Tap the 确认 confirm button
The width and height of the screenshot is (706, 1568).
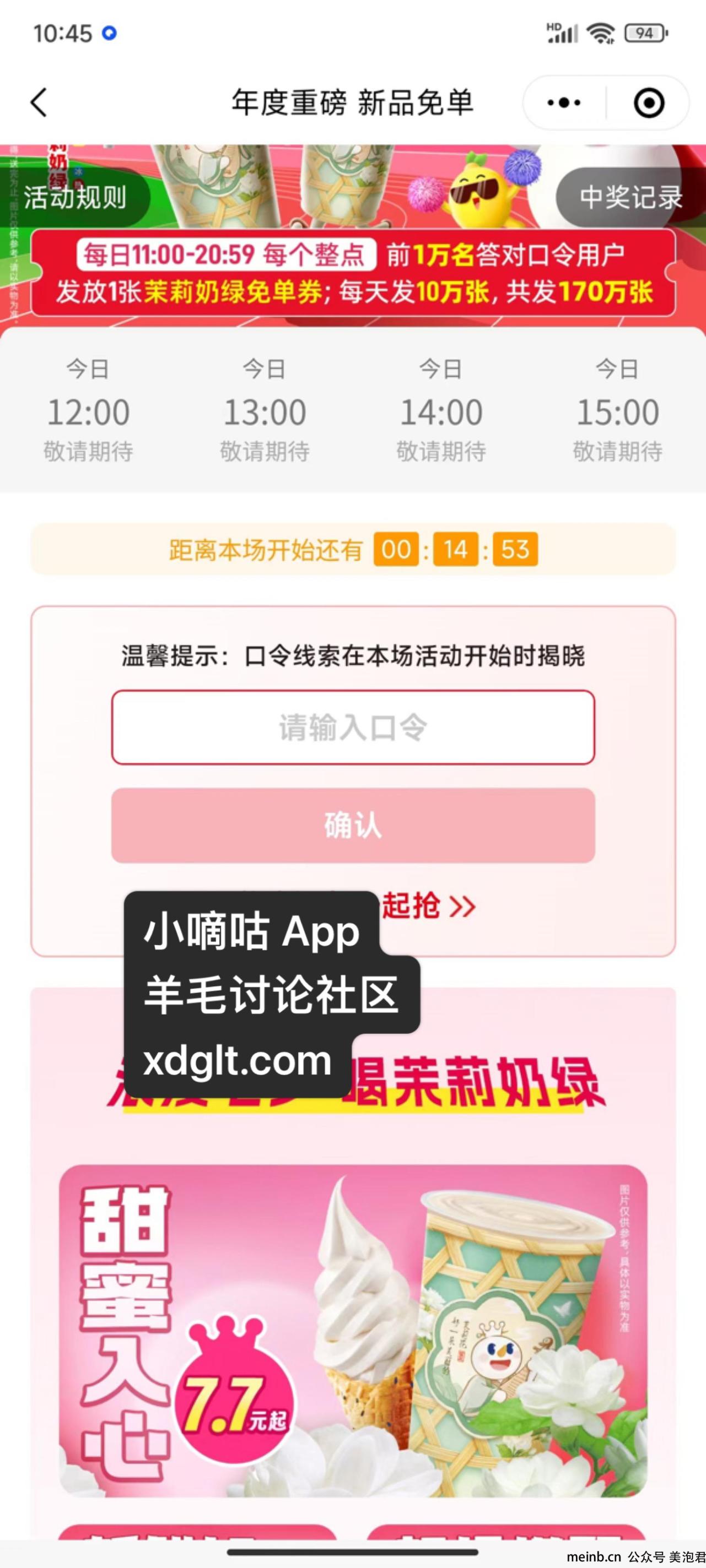(353, 826)
